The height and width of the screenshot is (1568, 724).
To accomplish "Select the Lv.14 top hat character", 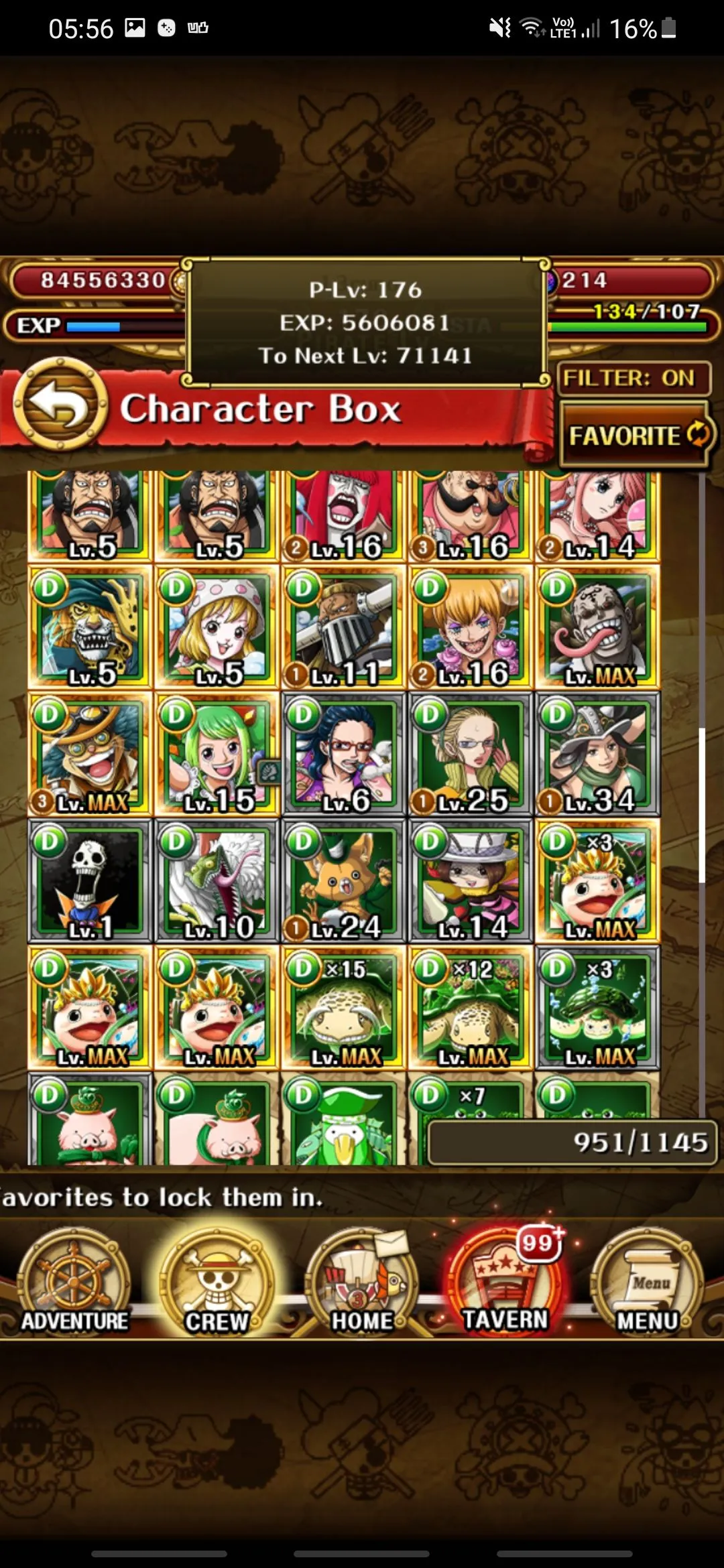I will (471, 880).
